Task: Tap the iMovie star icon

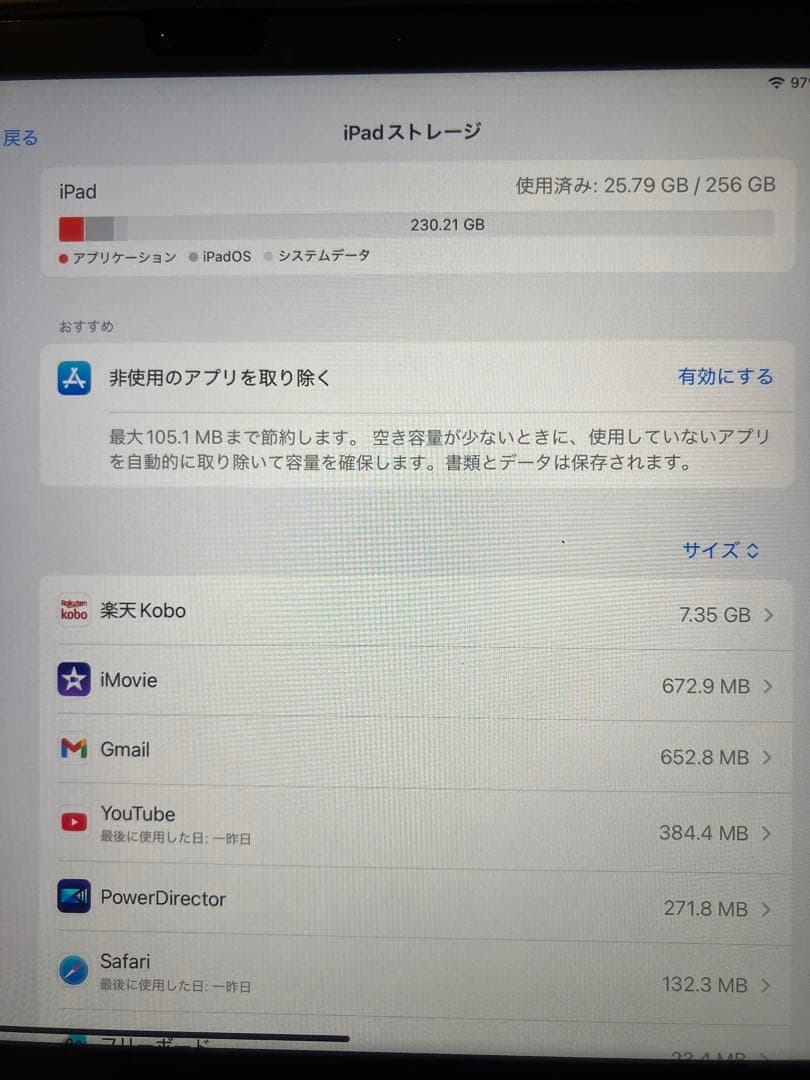Action: pyautogui.click(x=72, y=679)
